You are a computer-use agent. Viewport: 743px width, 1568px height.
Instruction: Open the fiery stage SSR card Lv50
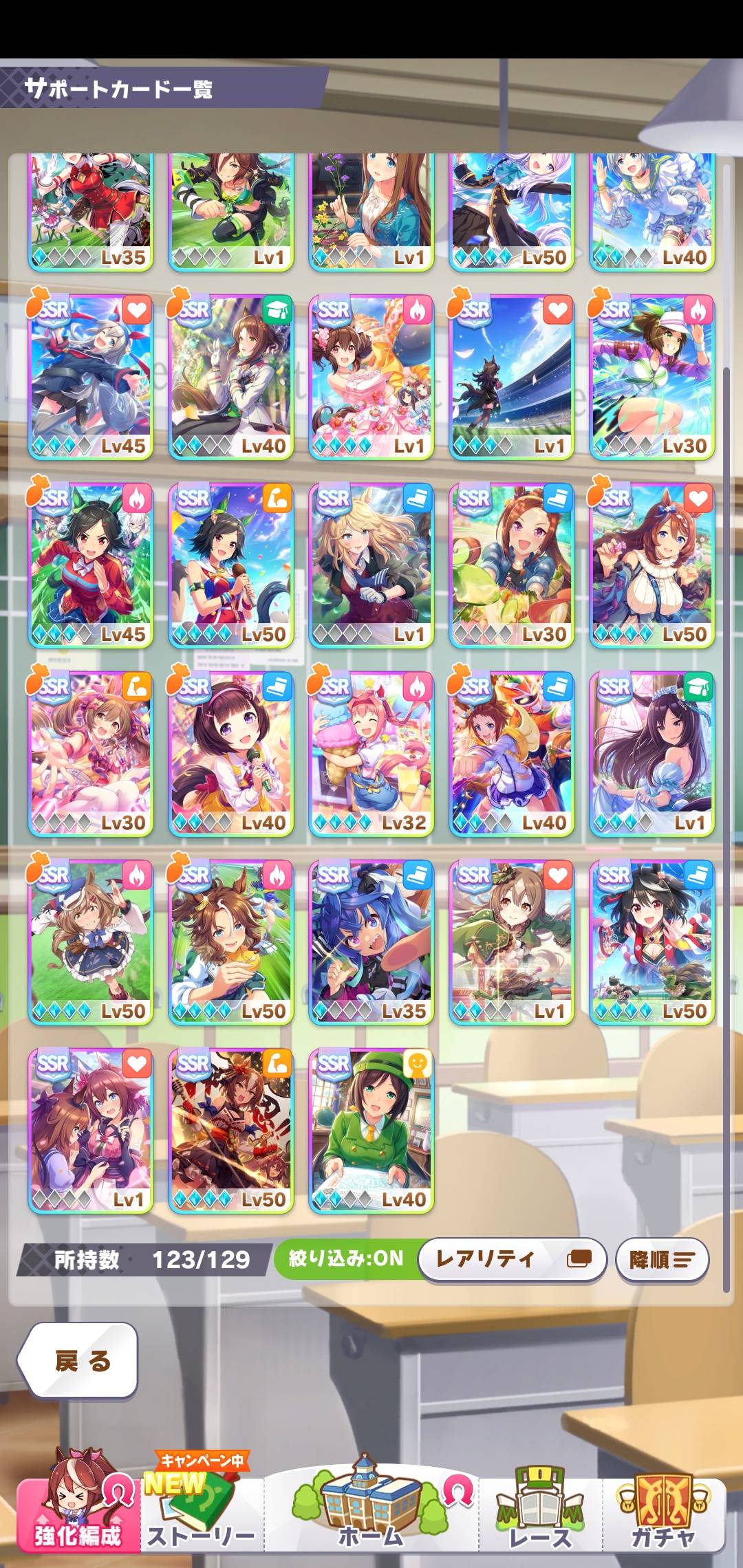[x=230, y=1129]
